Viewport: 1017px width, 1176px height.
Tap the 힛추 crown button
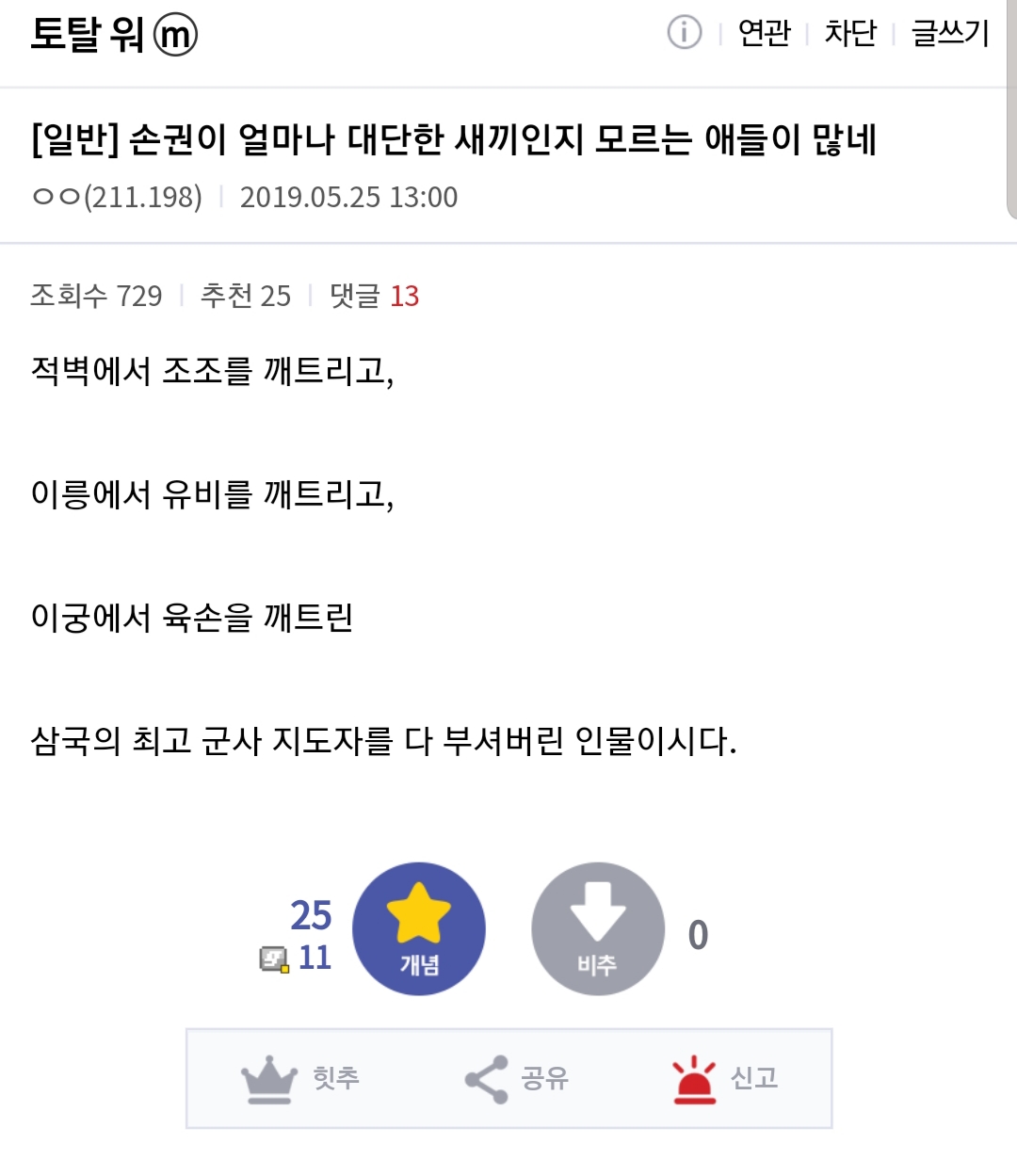(x=301, y=1078)
